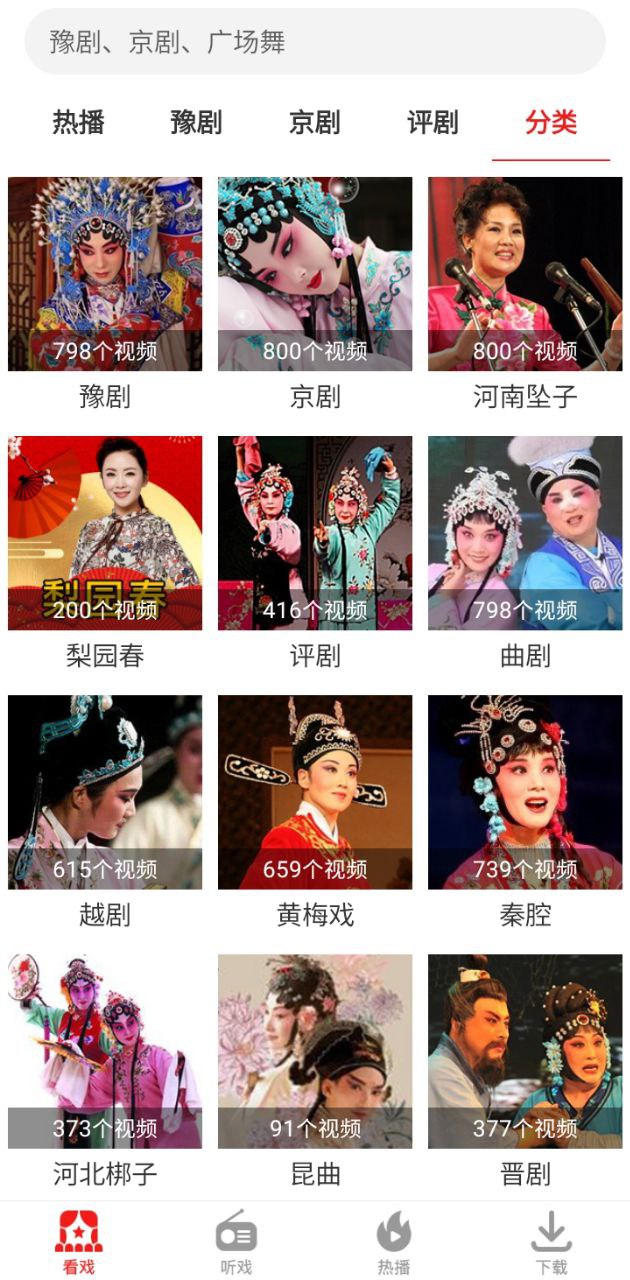Switch to the 评剧 top tab

[432, 123]
